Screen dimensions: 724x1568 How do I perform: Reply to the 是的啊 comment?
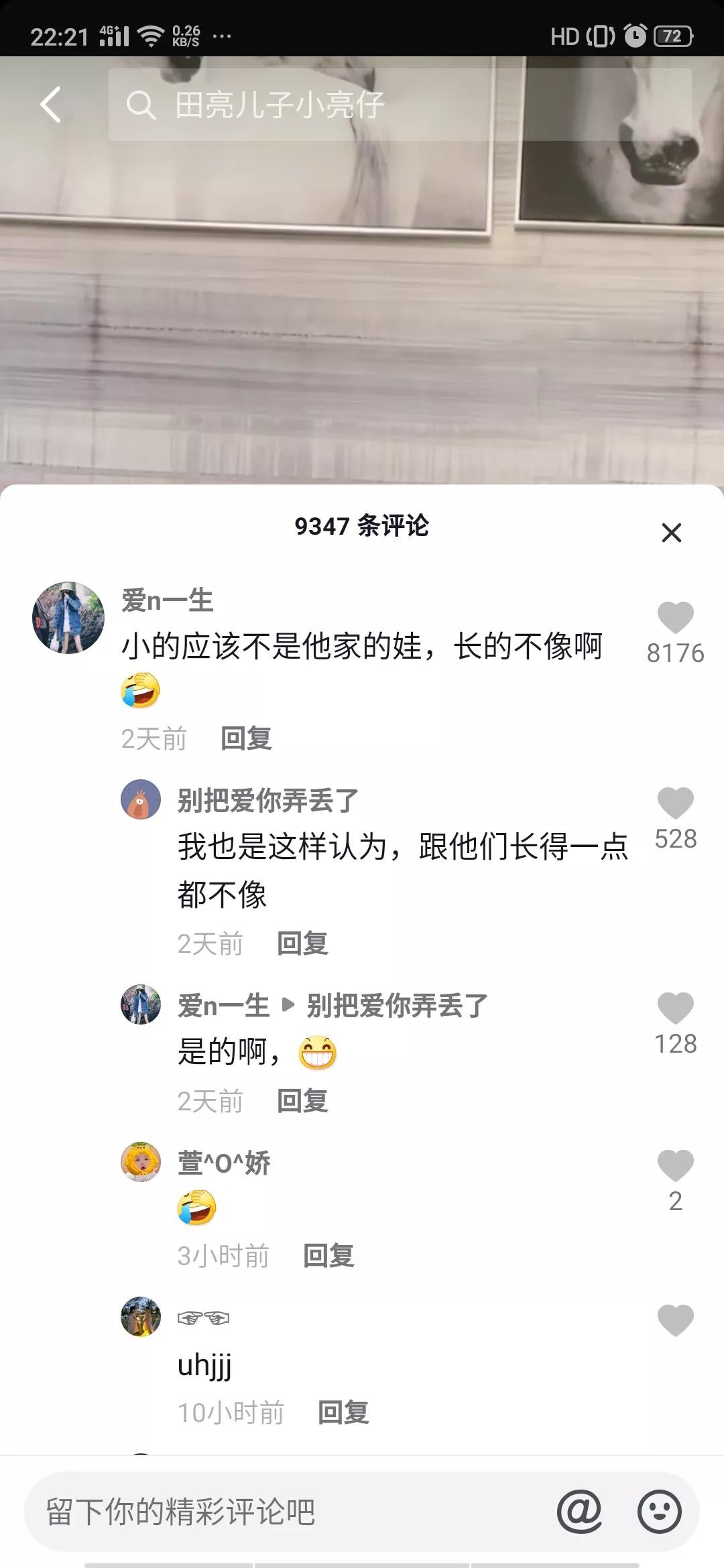coord(302,1101)
